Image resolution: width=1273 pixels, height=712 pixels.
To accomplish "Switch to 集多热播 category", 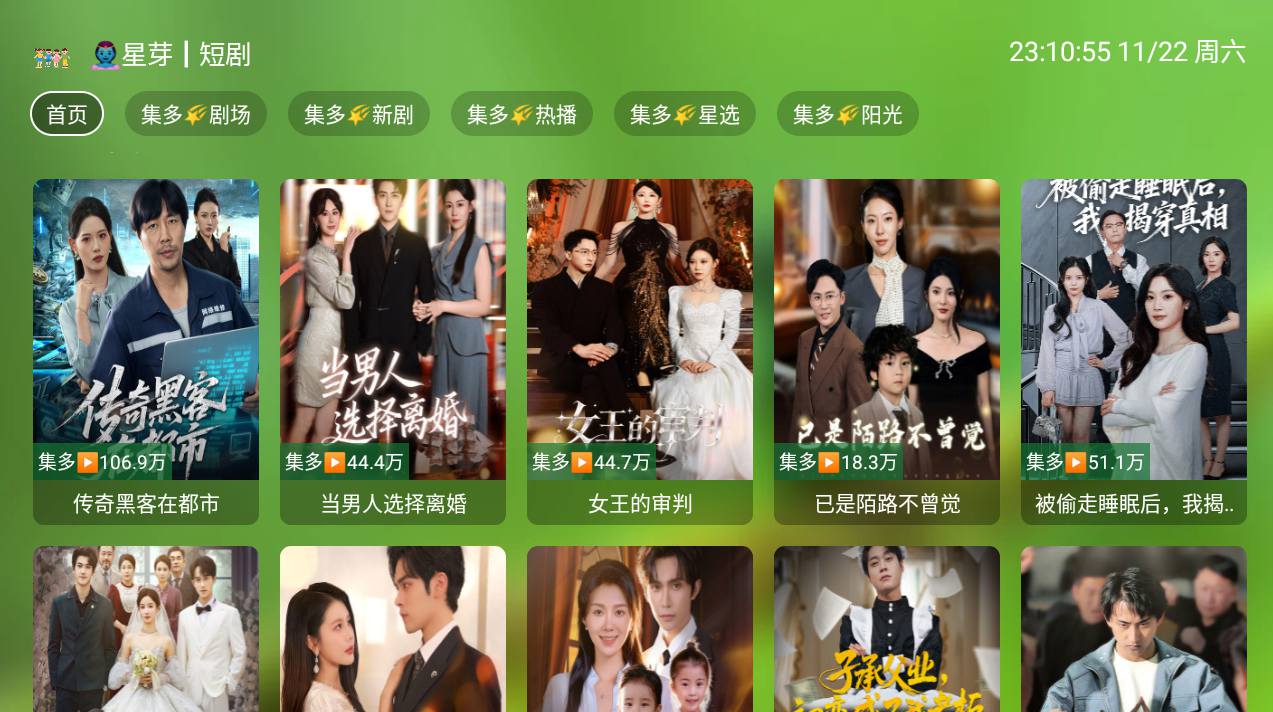I will (521, 114).
